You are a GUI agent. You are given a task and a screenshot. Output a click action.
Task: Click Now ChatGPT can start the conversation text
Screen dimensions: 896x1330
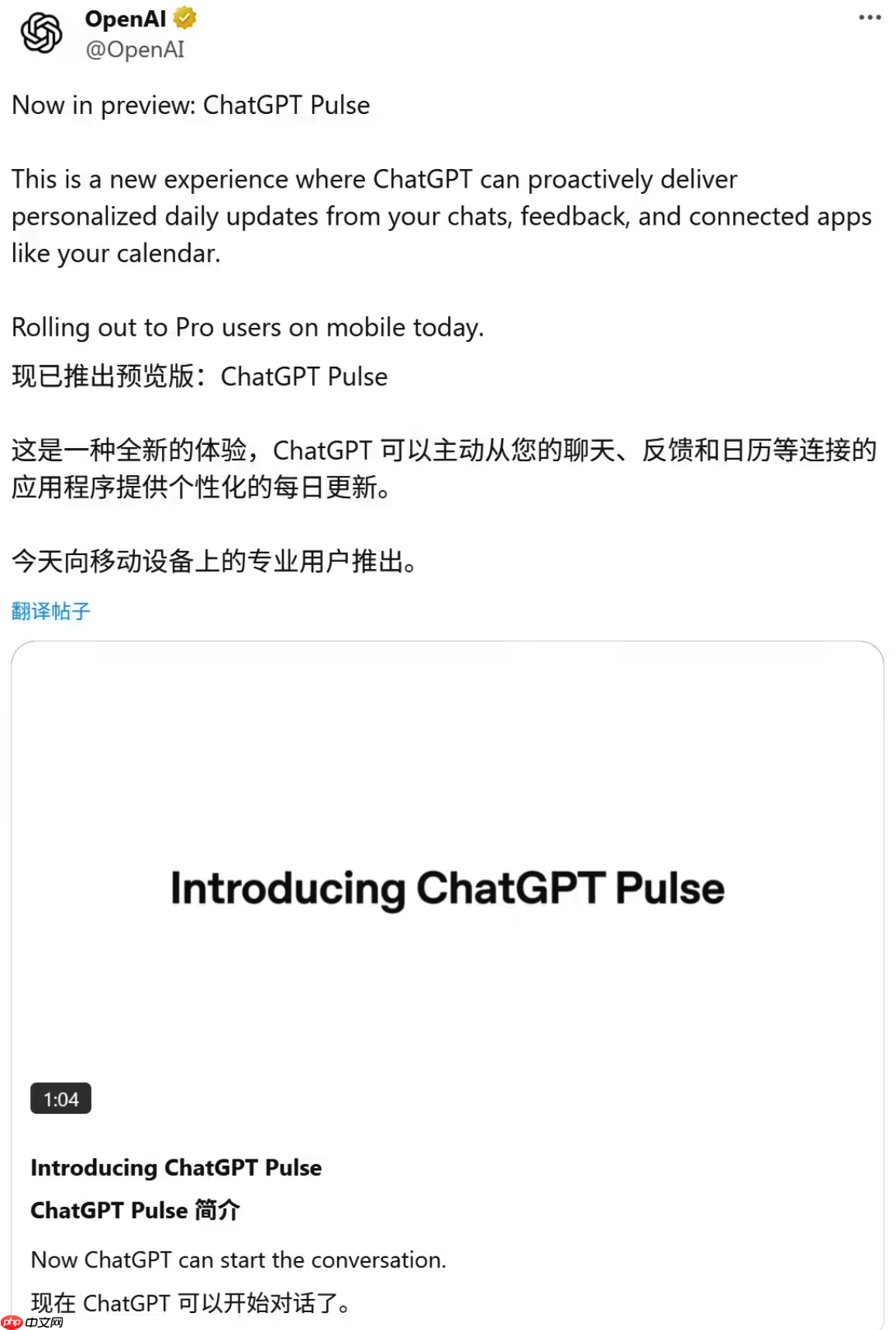239,1260
